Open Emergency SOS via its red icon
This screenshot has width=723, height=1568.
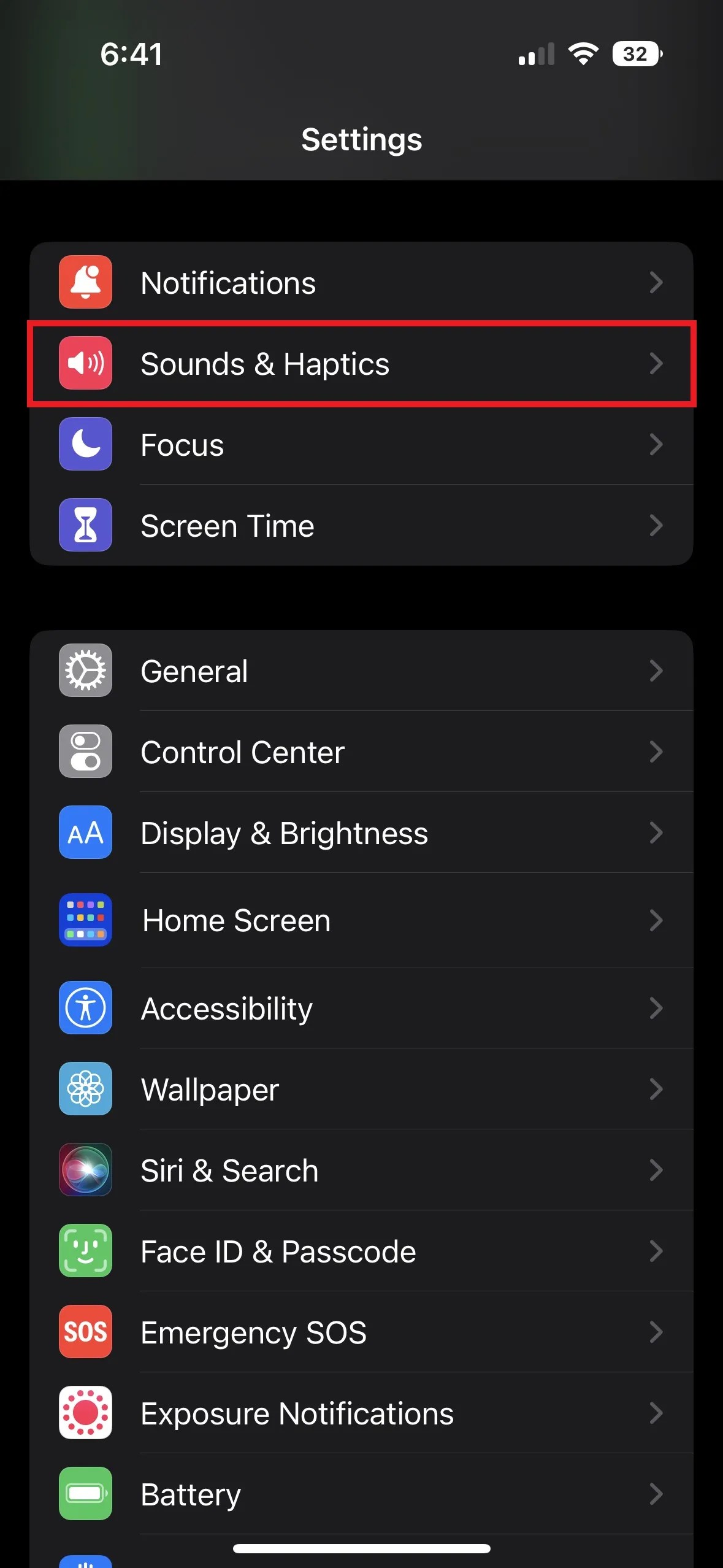(85, 1332)
